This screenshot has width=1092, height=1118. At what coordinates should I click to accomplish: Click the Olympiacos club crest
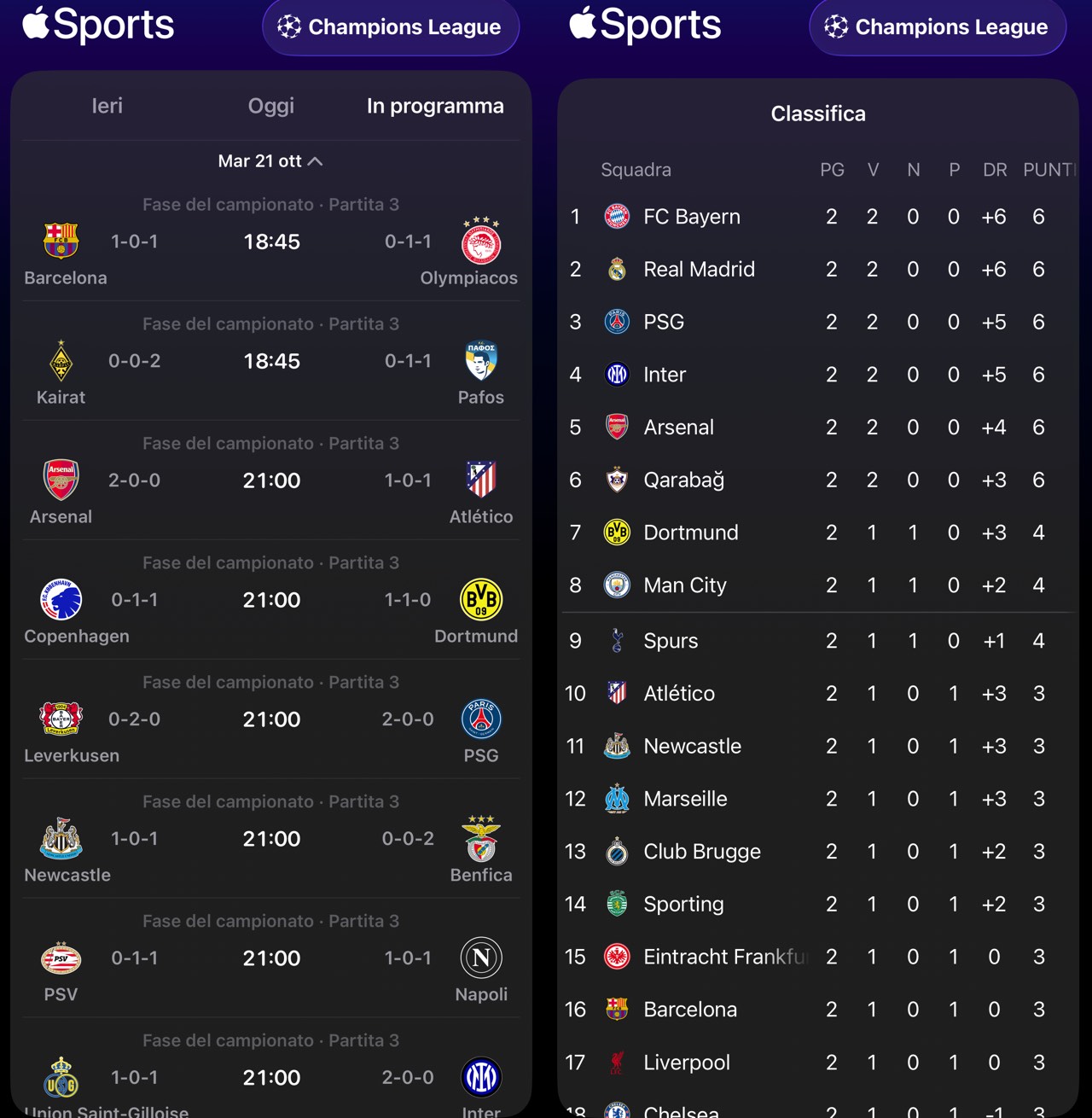point(480,242)
